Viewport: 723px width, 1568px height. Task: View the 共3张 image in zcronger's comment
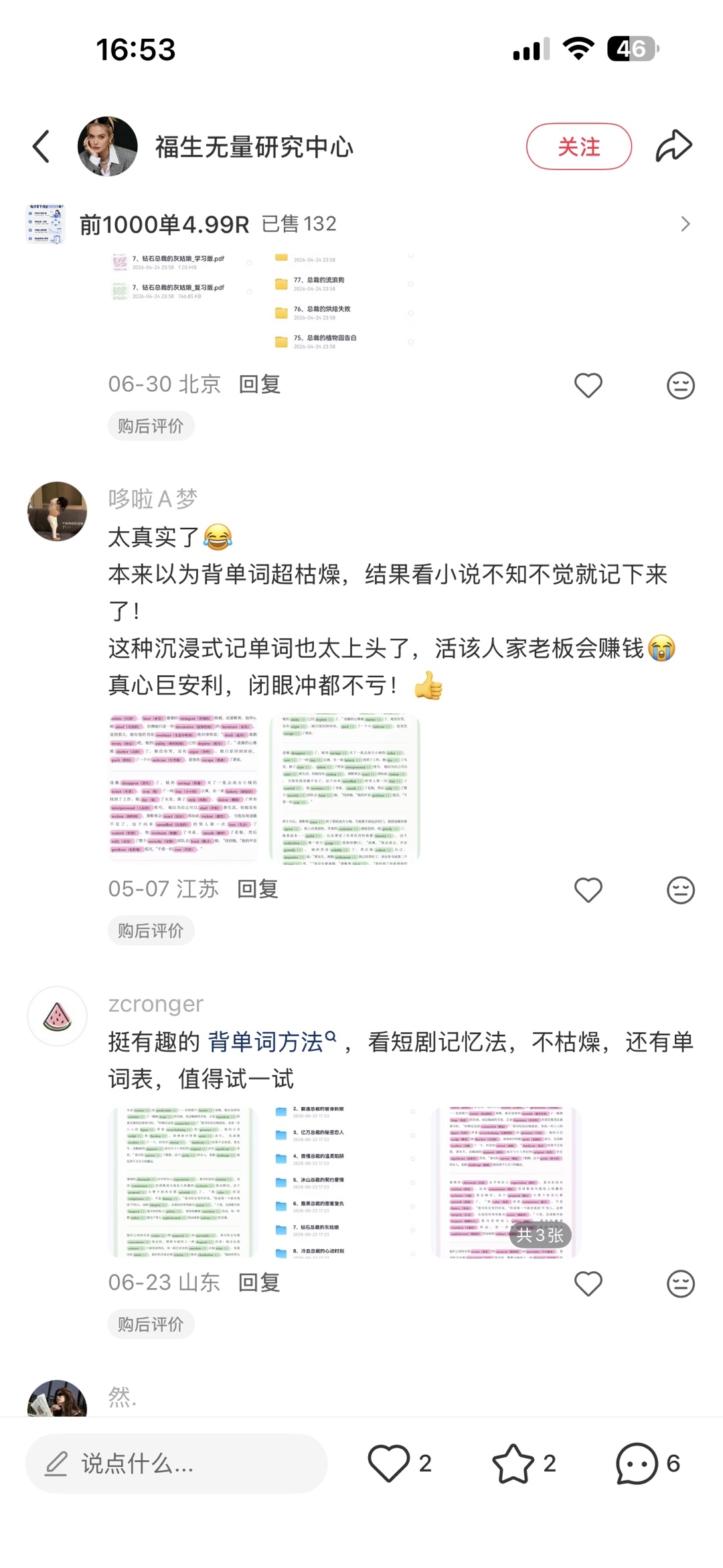coord(506,1182)
